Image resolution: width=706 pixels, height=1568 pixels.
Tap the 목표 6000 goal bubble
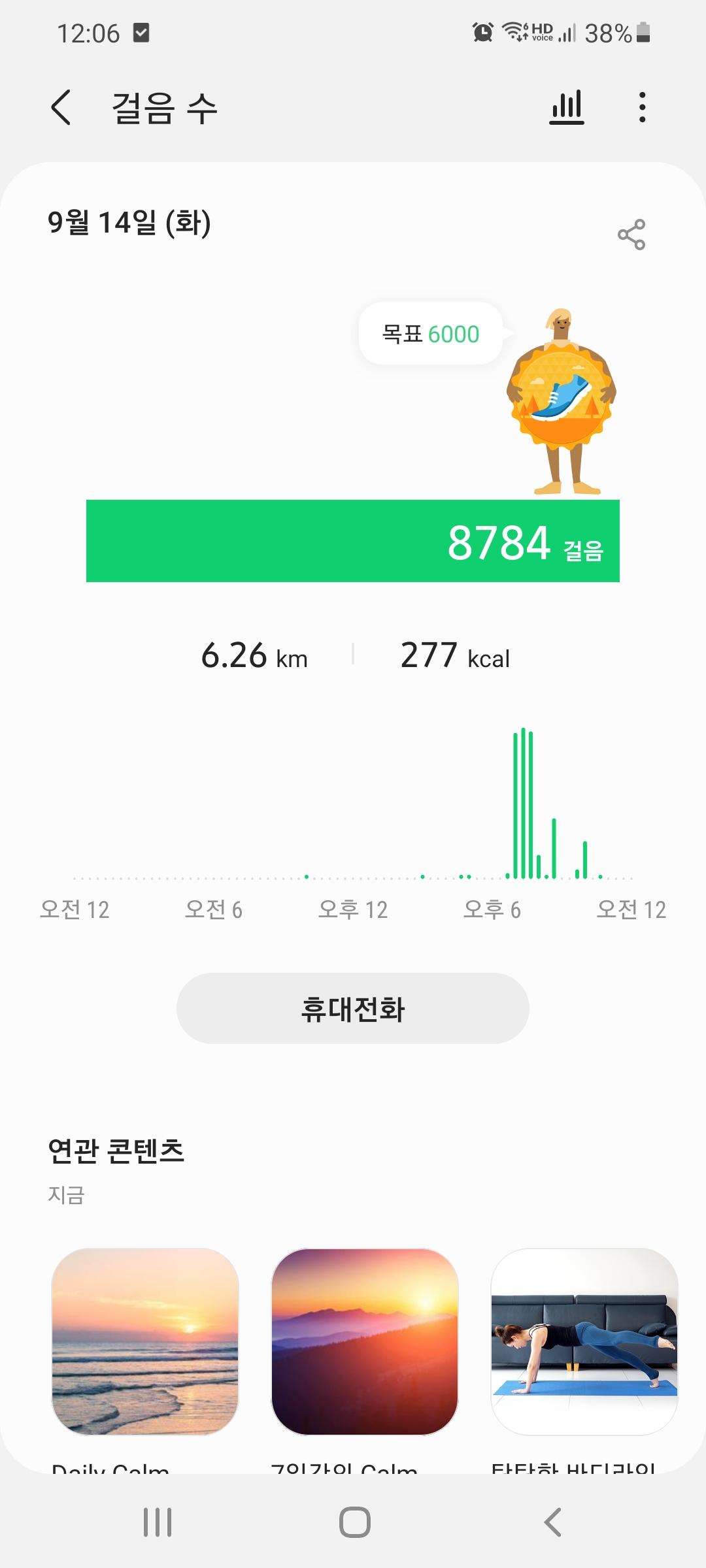pos(431,334)
